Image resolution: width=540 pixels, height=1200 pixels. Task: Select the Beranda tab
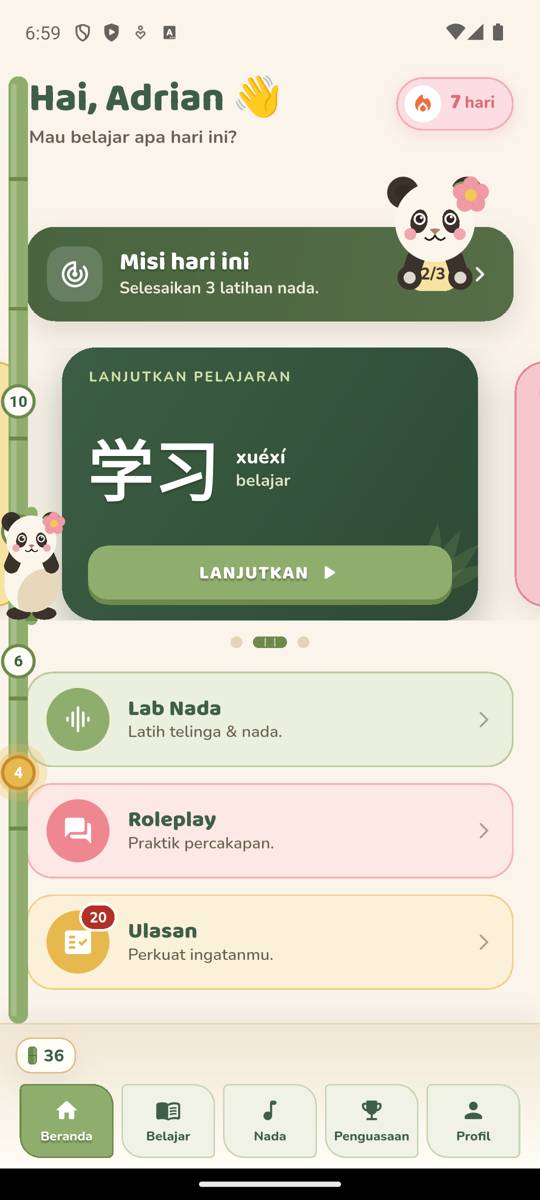coord(67,1121)
